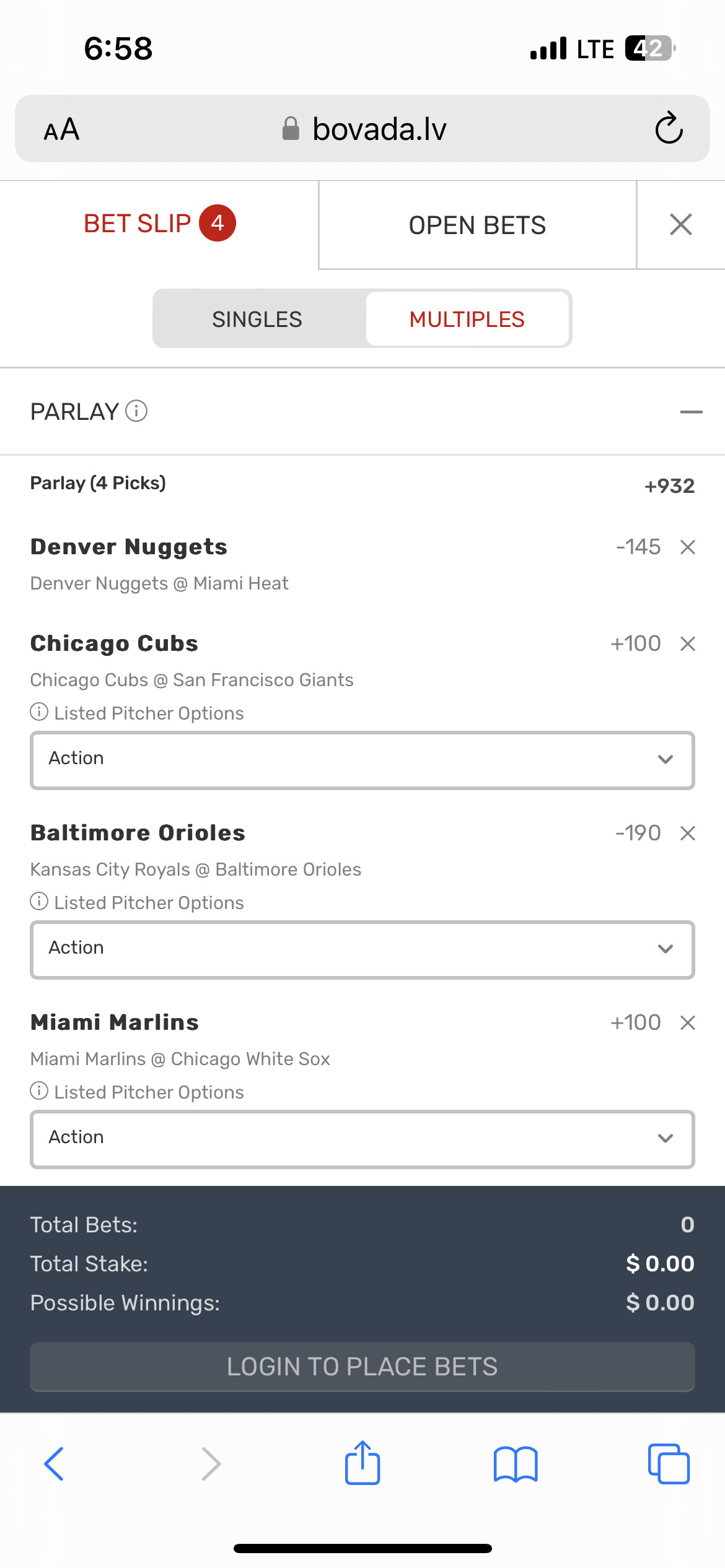The width and height of the screenshot is (725, 1568).
Task: Share this page from Safari toolbar
Action: coord(362,1463)
